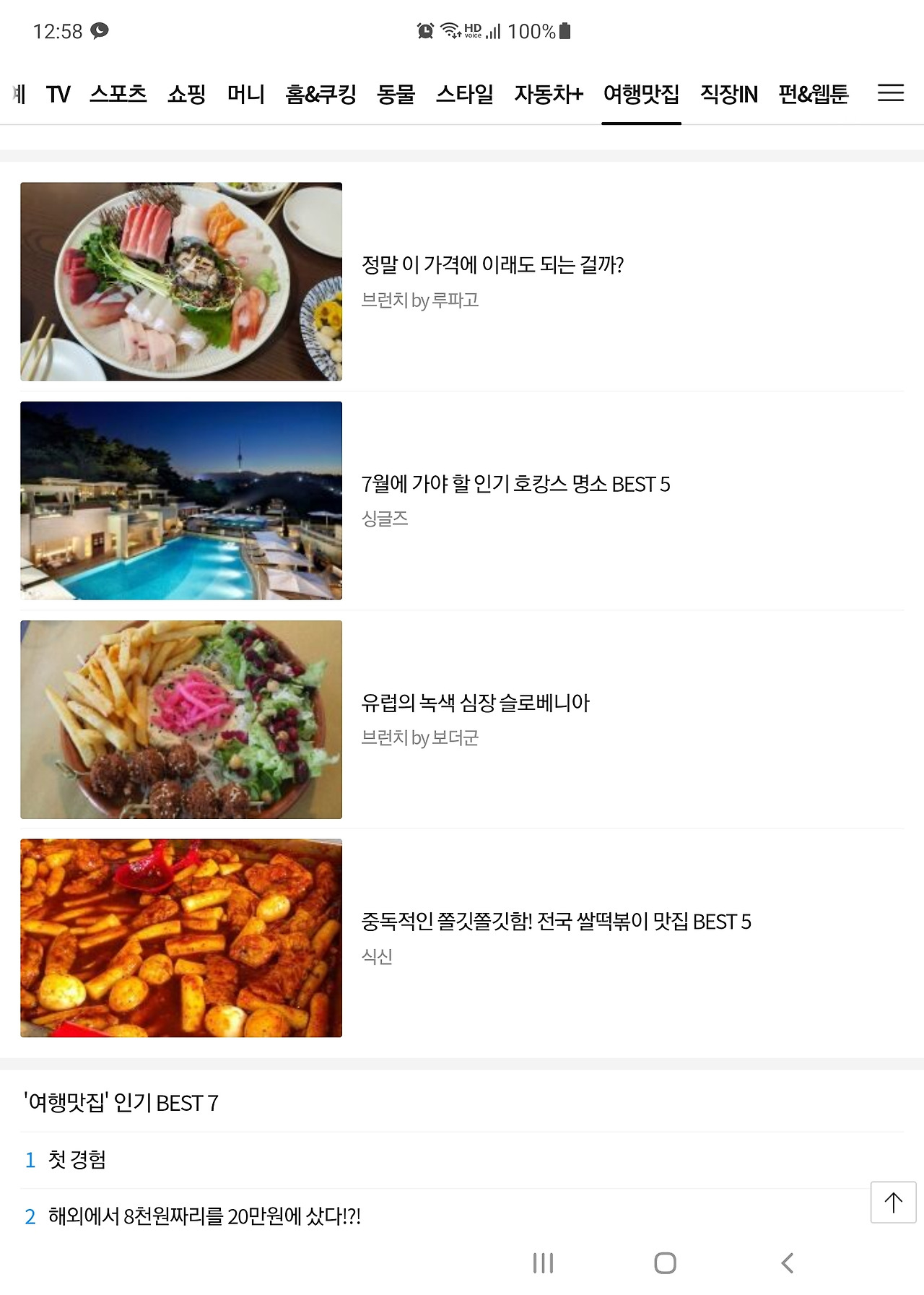
Task: Open the 펀&웹툰 tab
Action: [x=813, y=94]
